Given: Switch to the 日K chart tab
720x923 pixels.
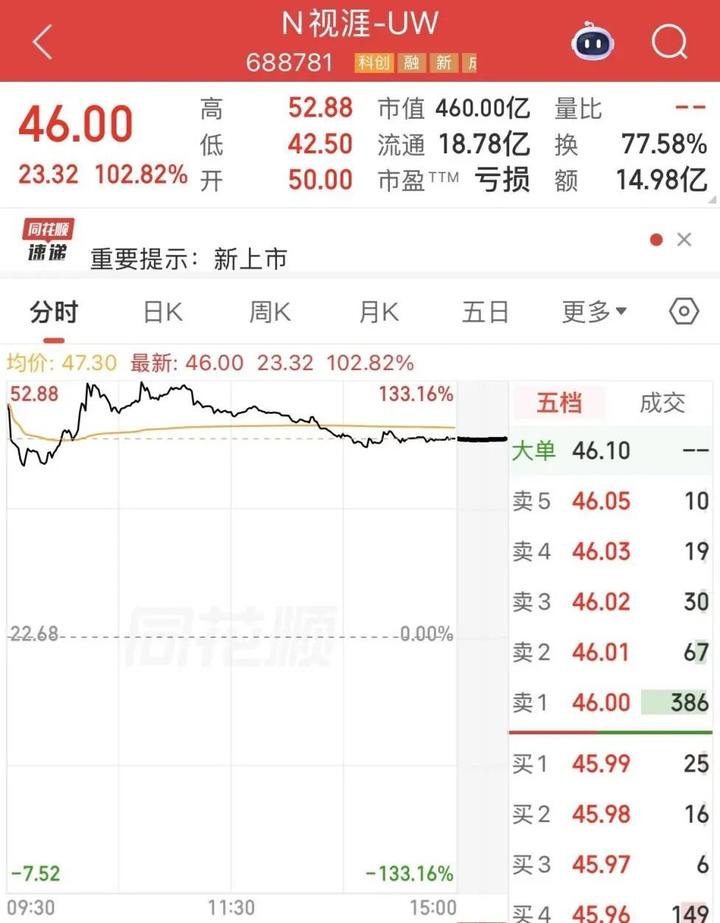Looking at the screenshot, I should point(162,312).
